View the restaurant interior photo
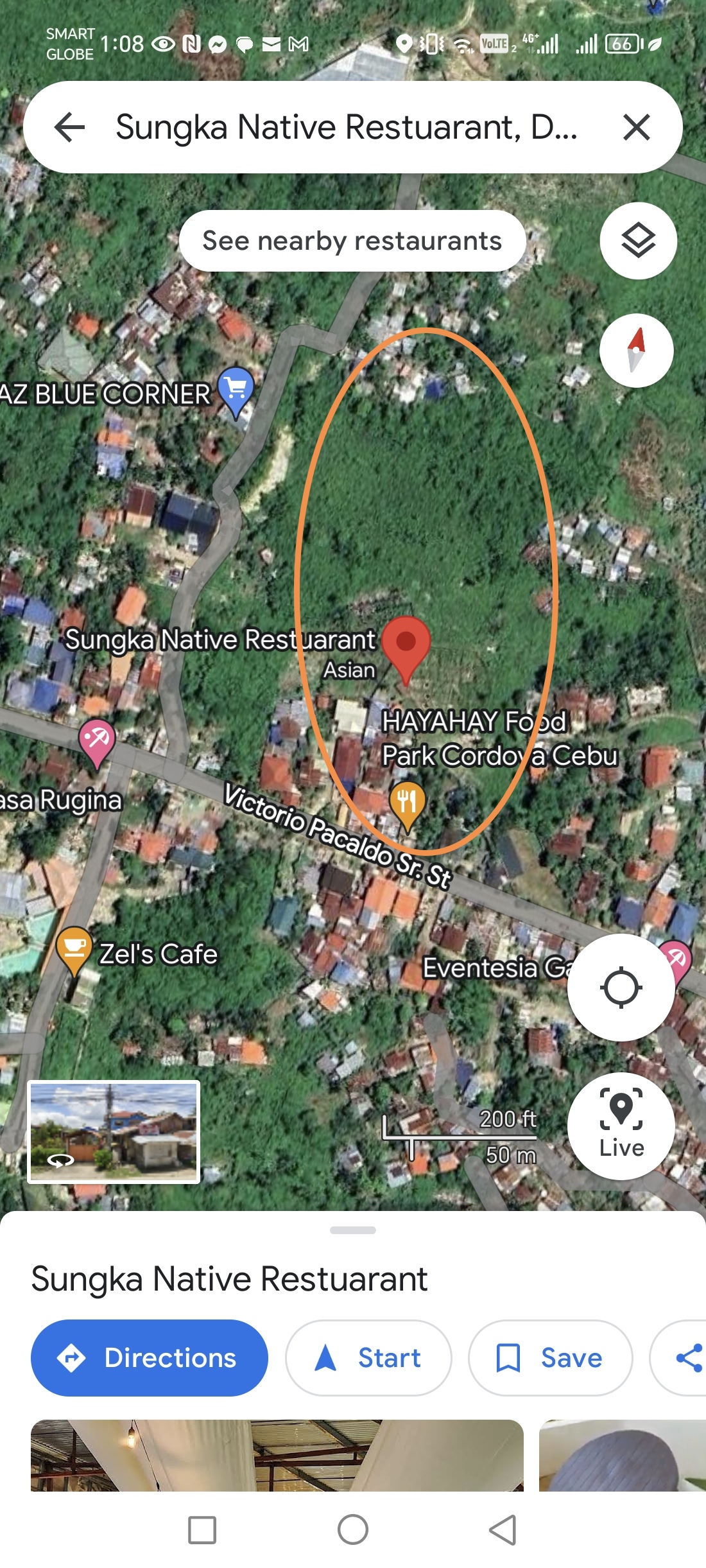 click(x=277, y=1455)
